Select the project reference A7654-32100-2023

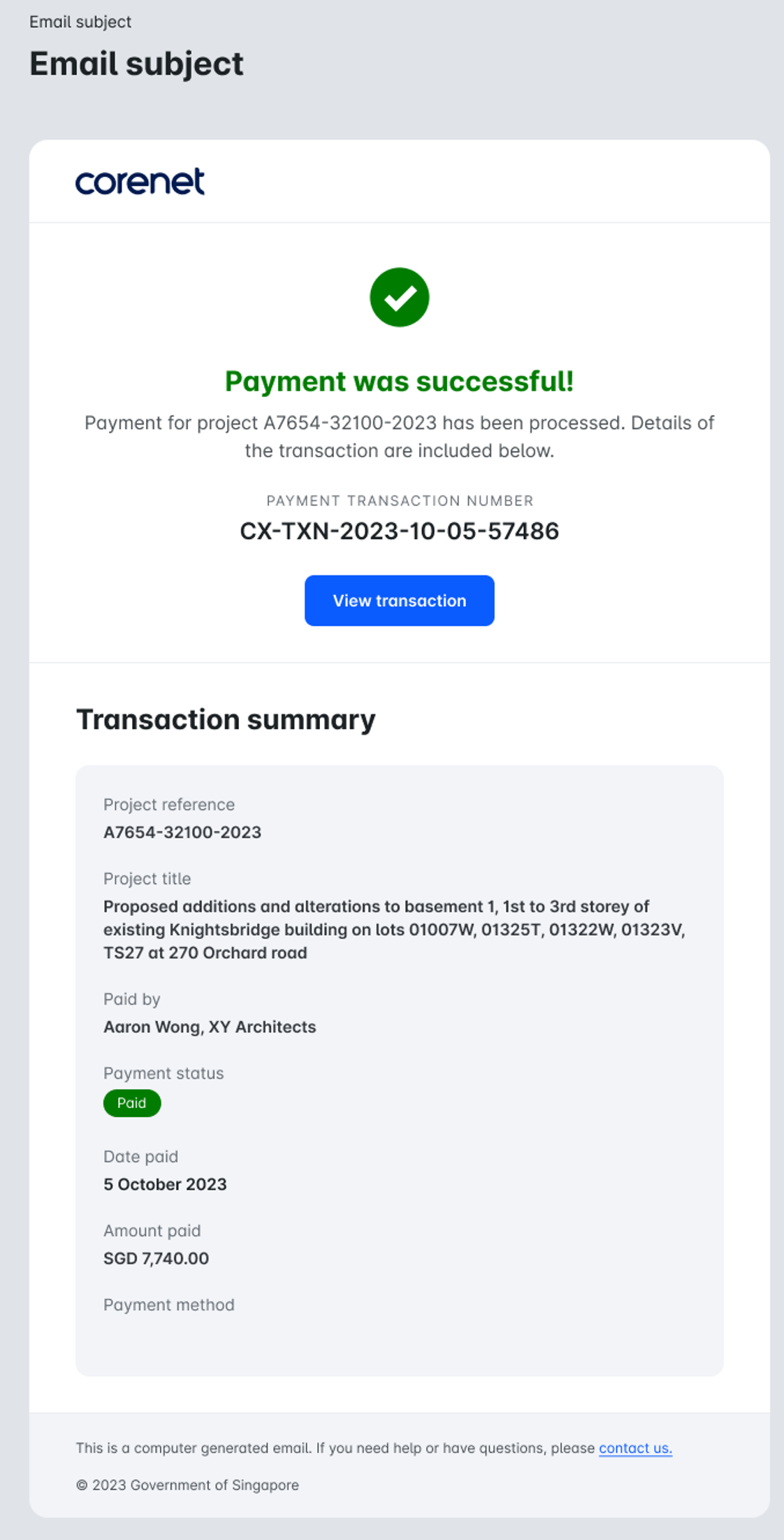183,832
